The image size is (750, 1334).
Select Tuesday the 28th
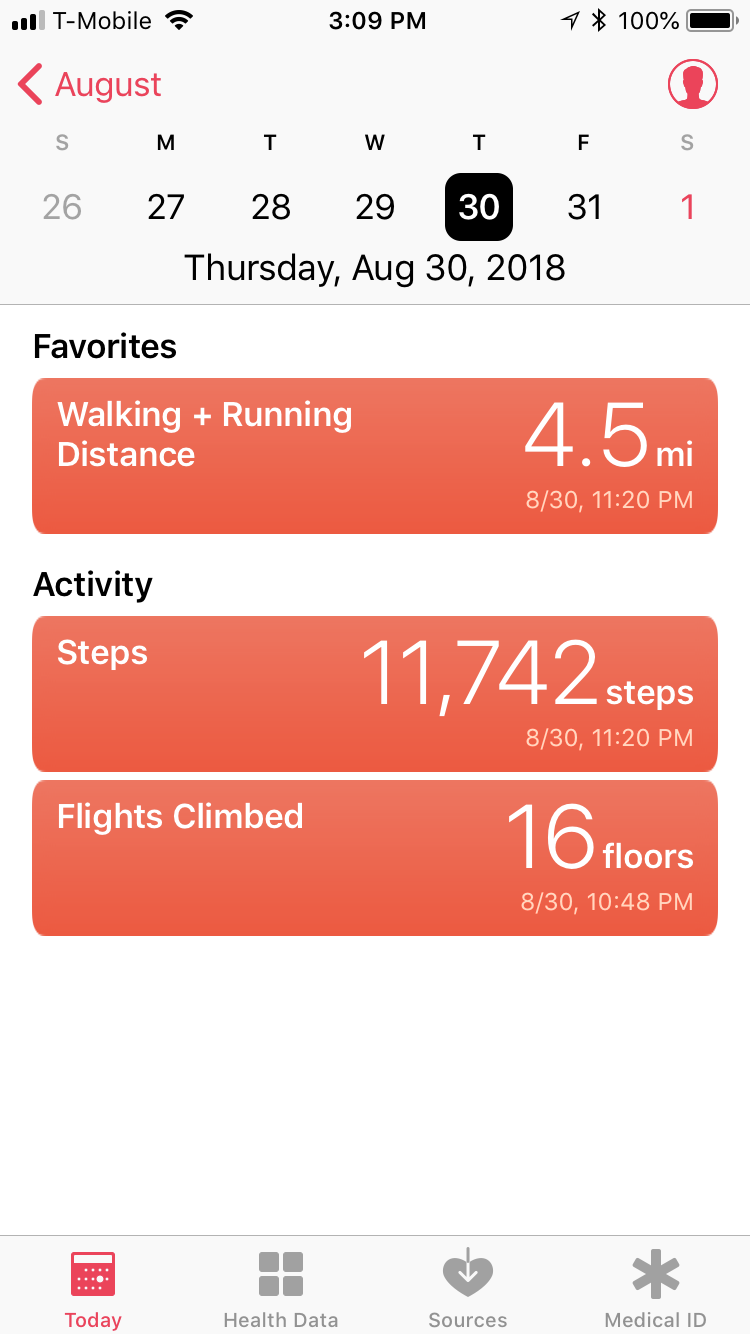[270, 207]
